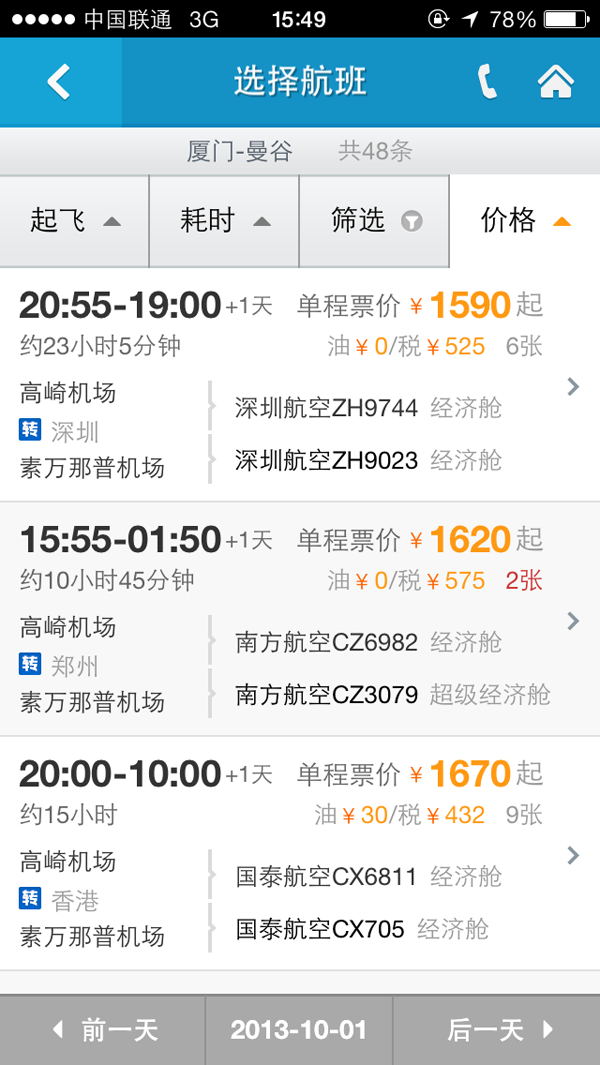Sort flights by 起飞 departure time
Image resolution: width=600 pixels, height=1065 pixels.
(75, 221)
